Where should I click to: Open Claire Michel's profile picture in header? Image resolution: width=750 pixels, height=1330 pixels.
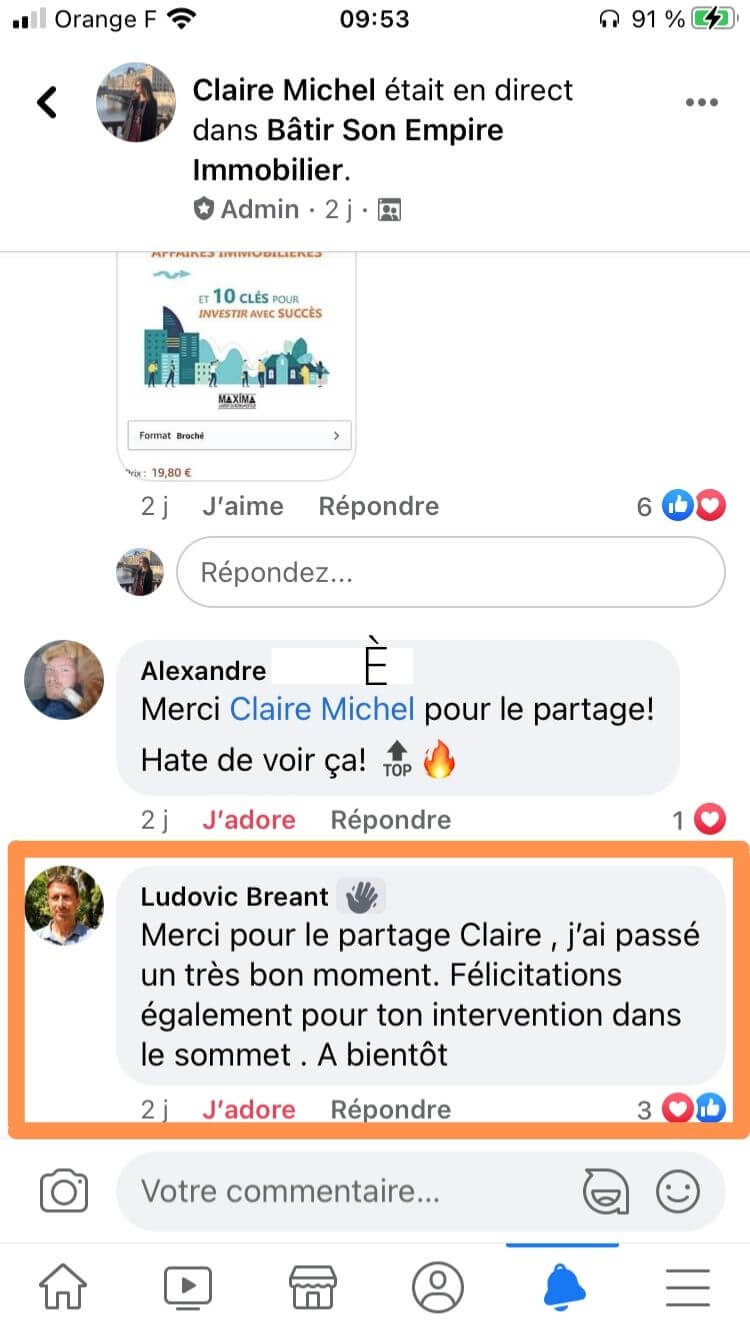click(136, 102)
